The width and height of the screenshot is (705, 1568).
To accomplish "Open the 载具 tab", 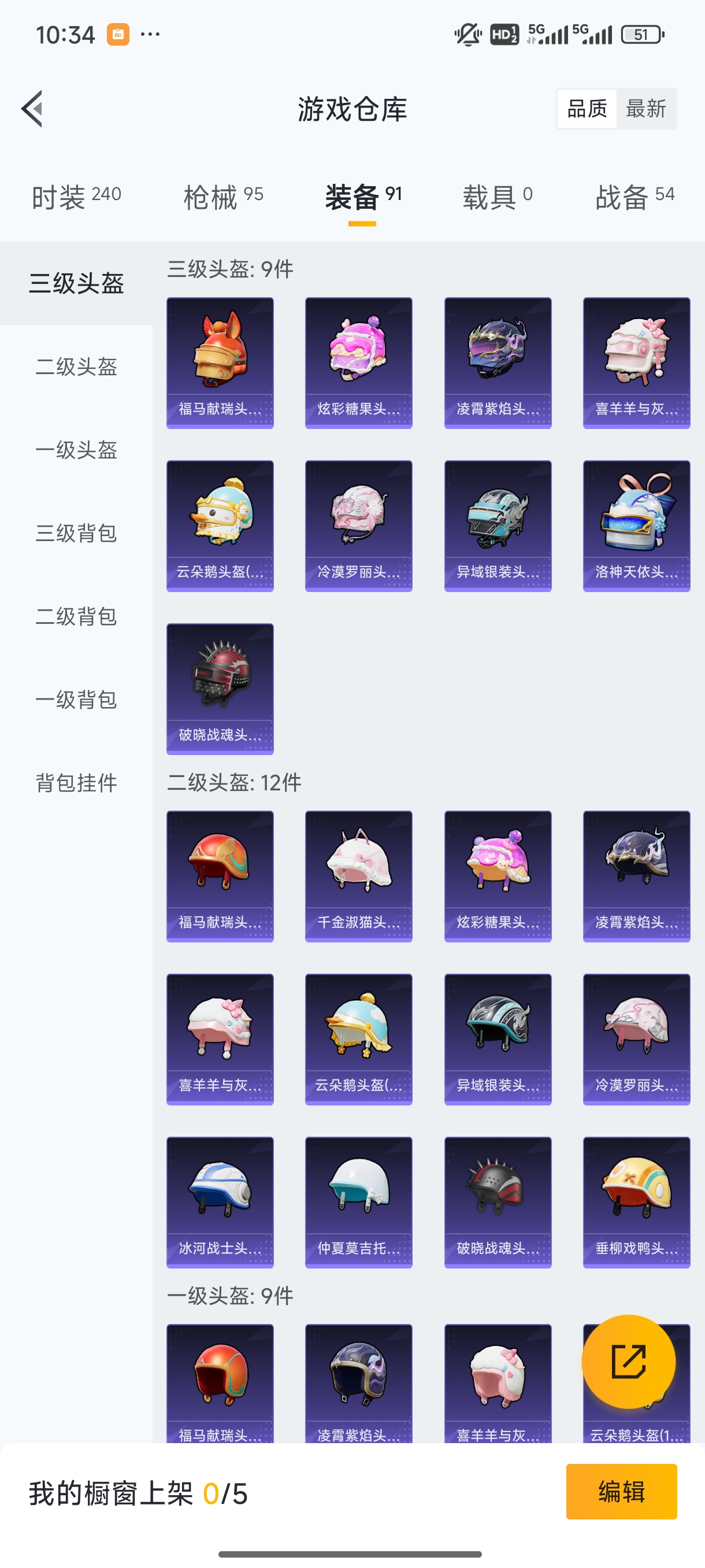I will click(497, 197).
